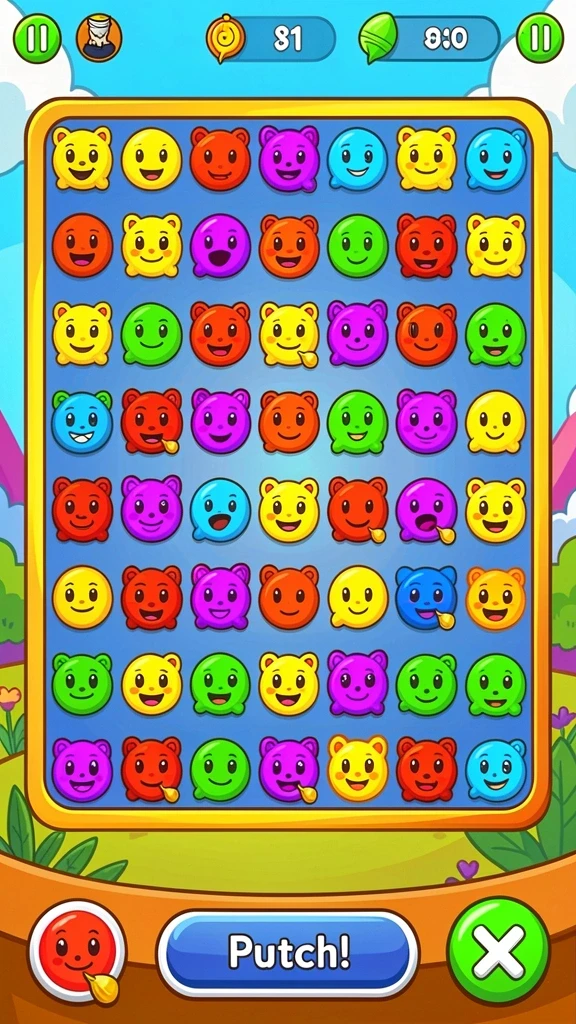
Task: Tap the blue bear with green ears
Action: click(x=82, y=421)
